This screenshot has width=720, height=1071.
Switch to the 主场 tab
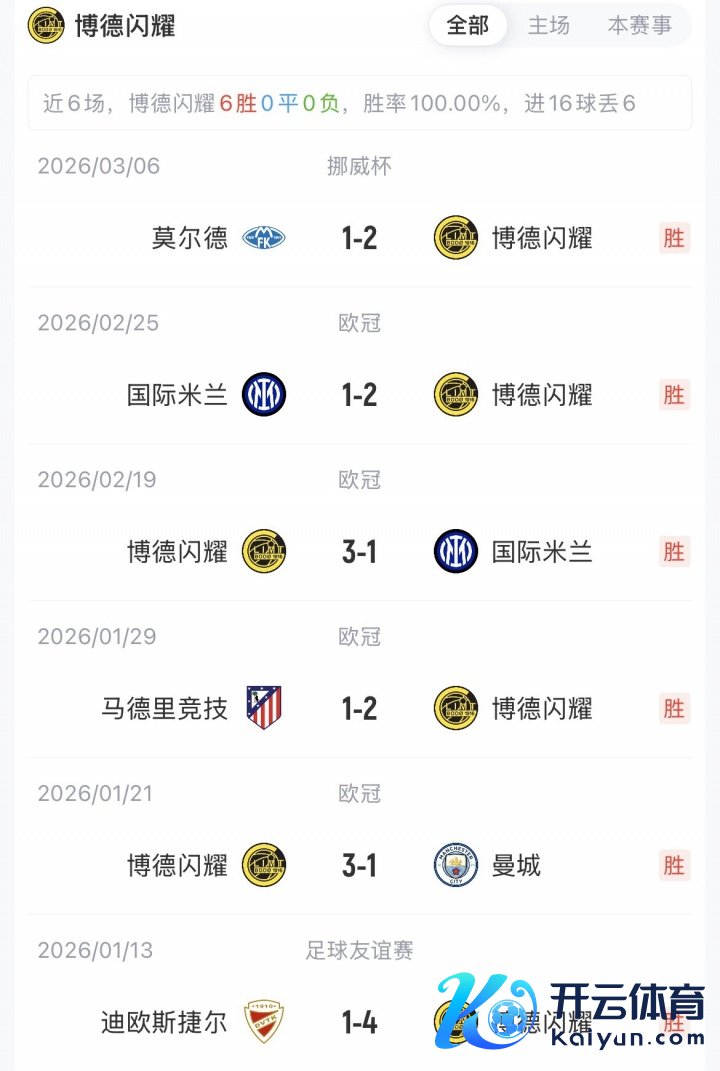tap(548, 25)
